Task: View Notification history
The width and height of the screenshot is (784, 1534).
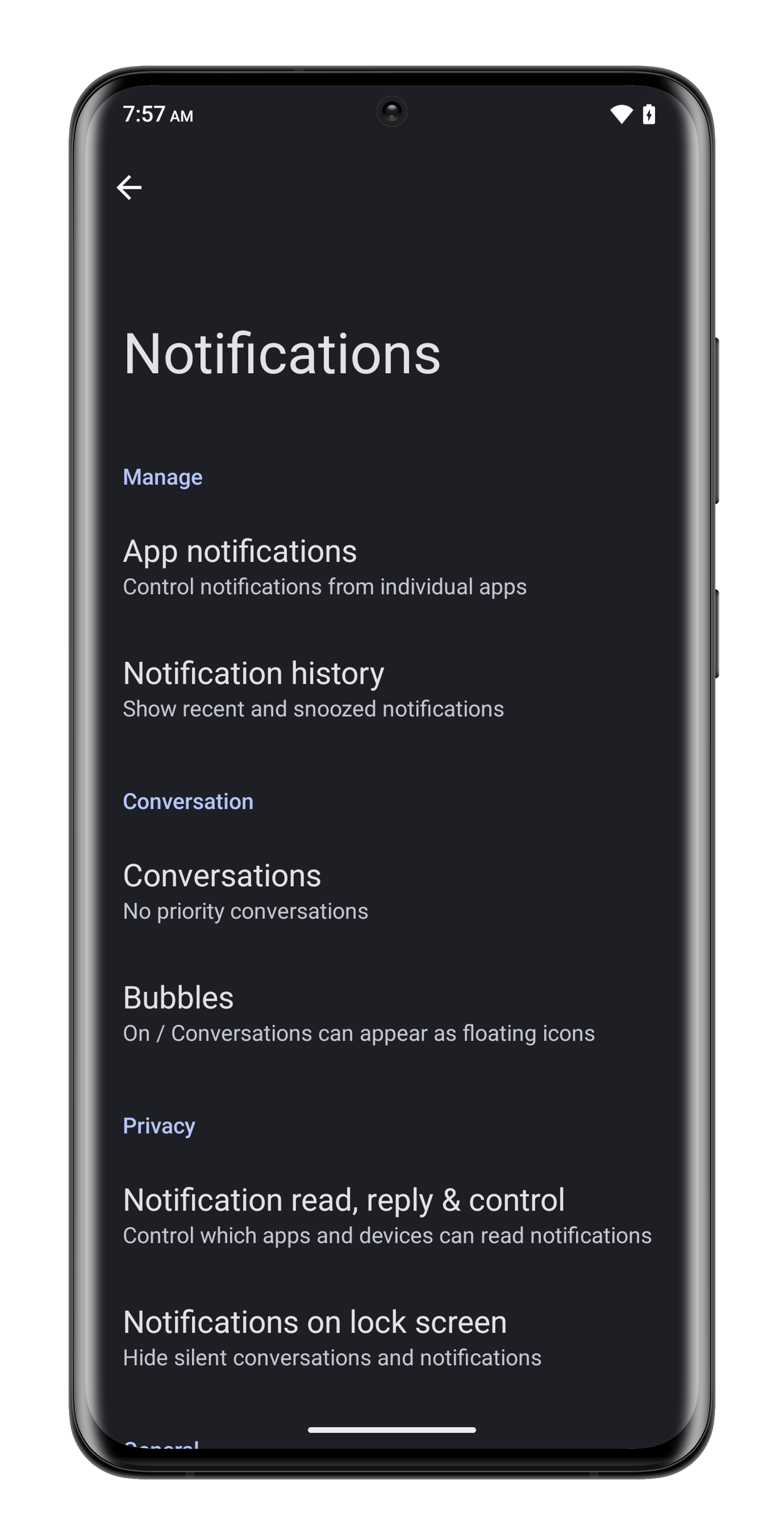Action: point(313,689)
